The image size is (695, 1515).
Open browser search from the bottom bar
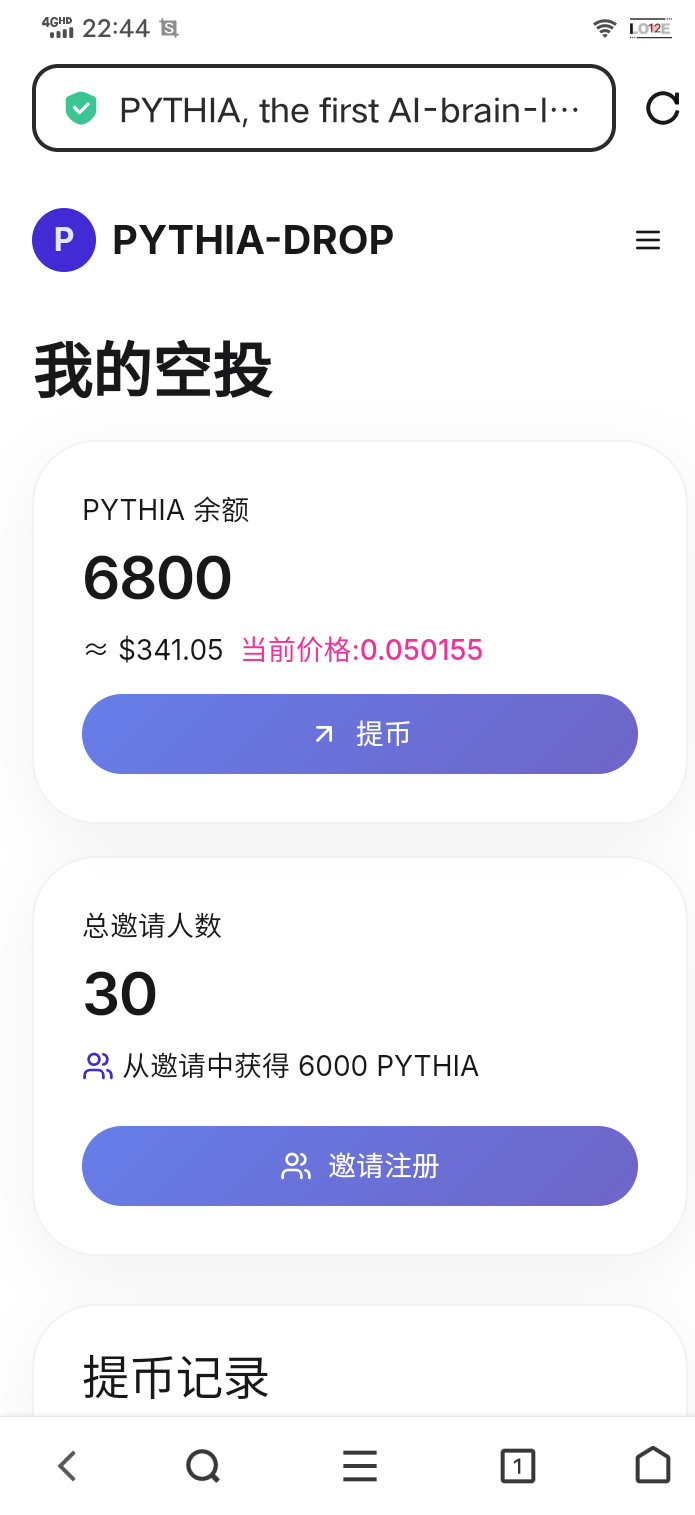tap(203, 1466)
